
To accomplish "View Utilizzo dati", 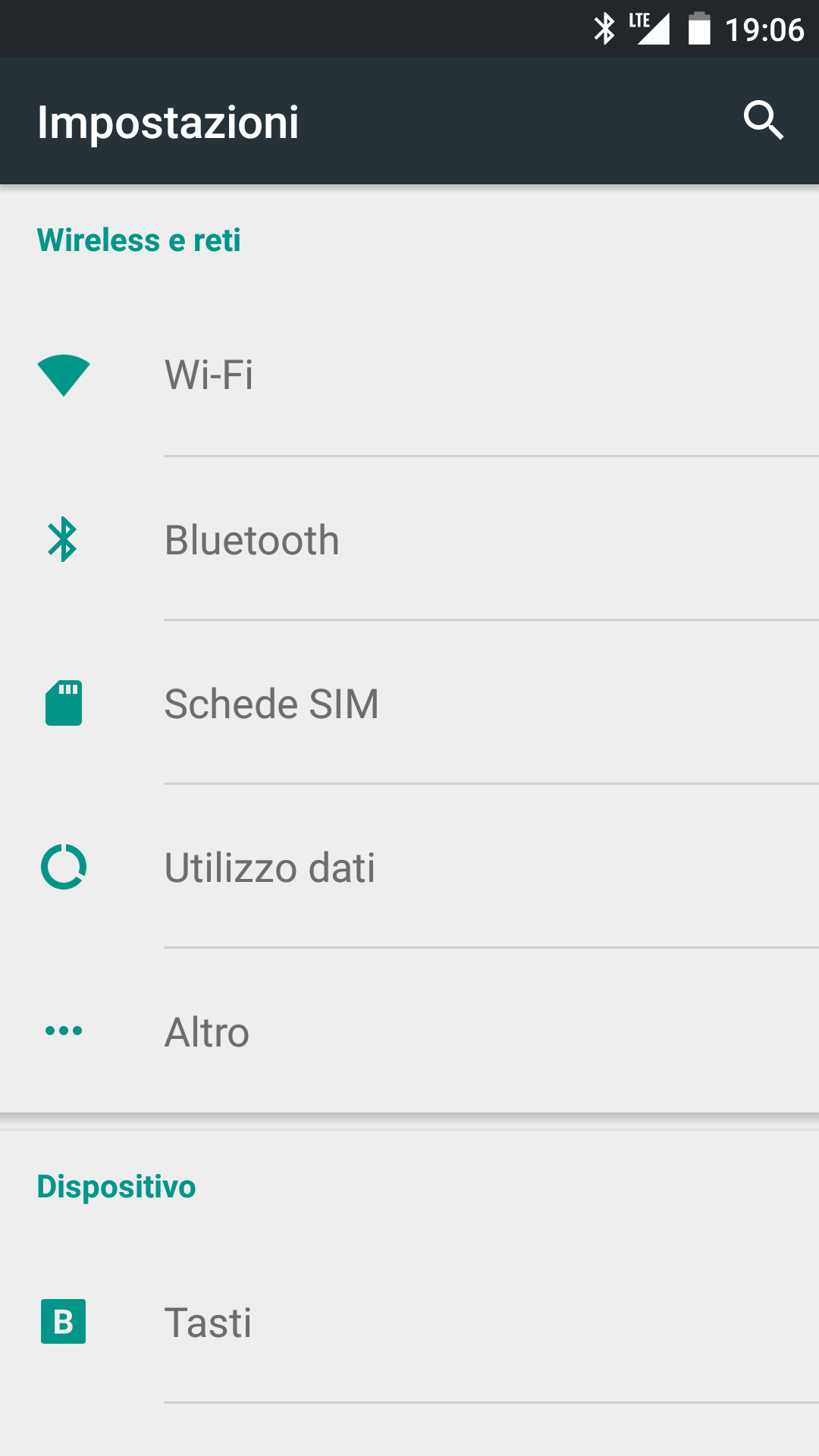I will (x=409, y=867).
